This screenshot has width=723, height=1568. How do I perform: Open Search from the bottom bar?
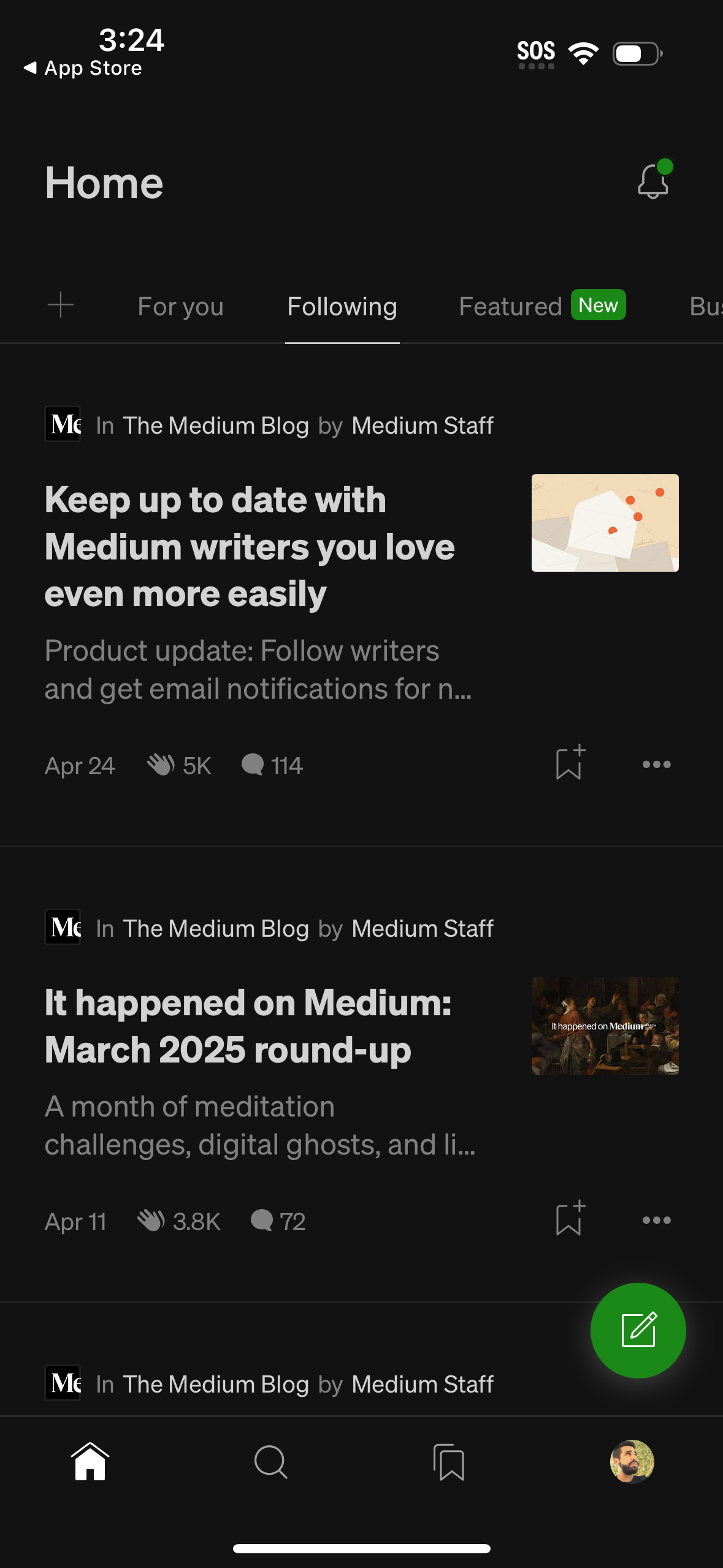coord(271,1462)
